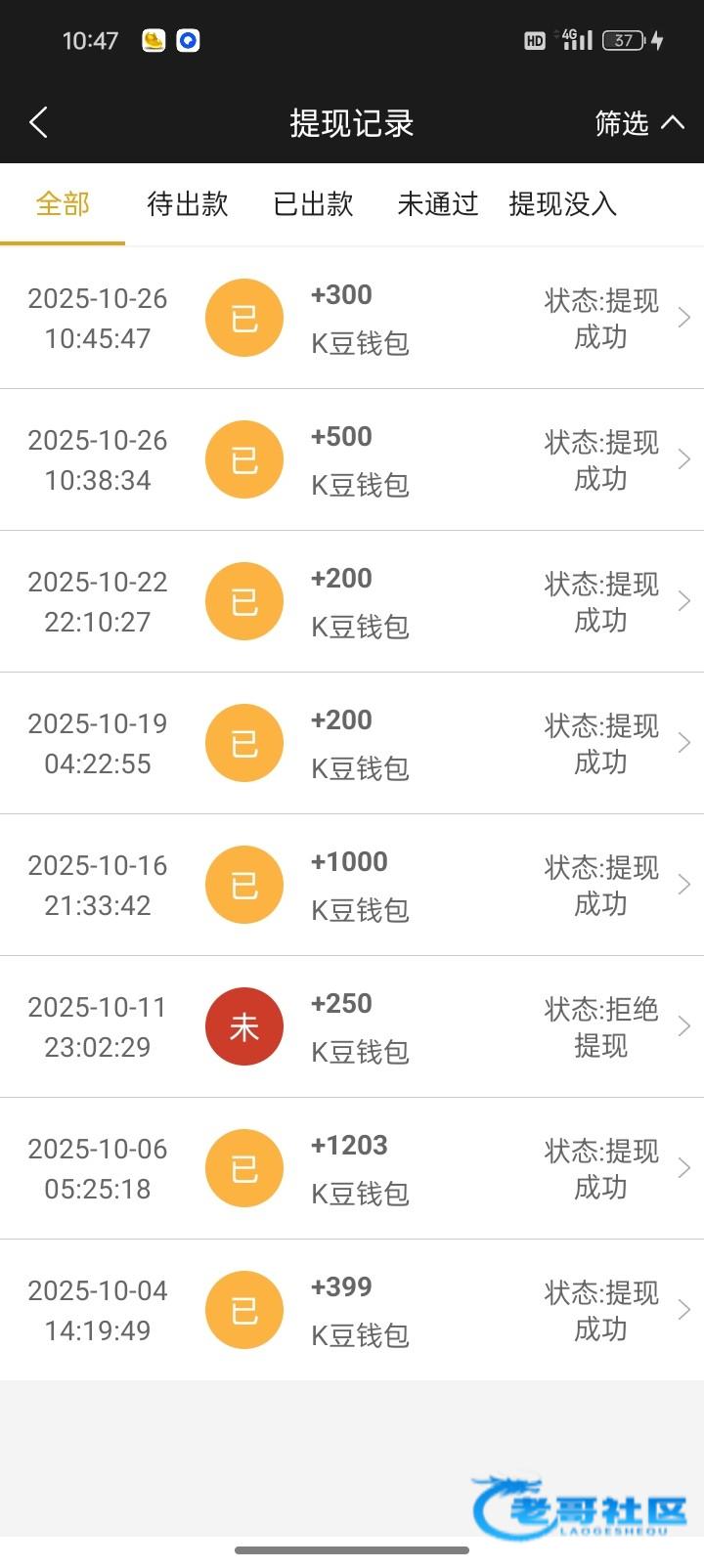This screenshot has height=1568, width=704.
Task: Show the 未通过 tab
Action: pos(437,204)
